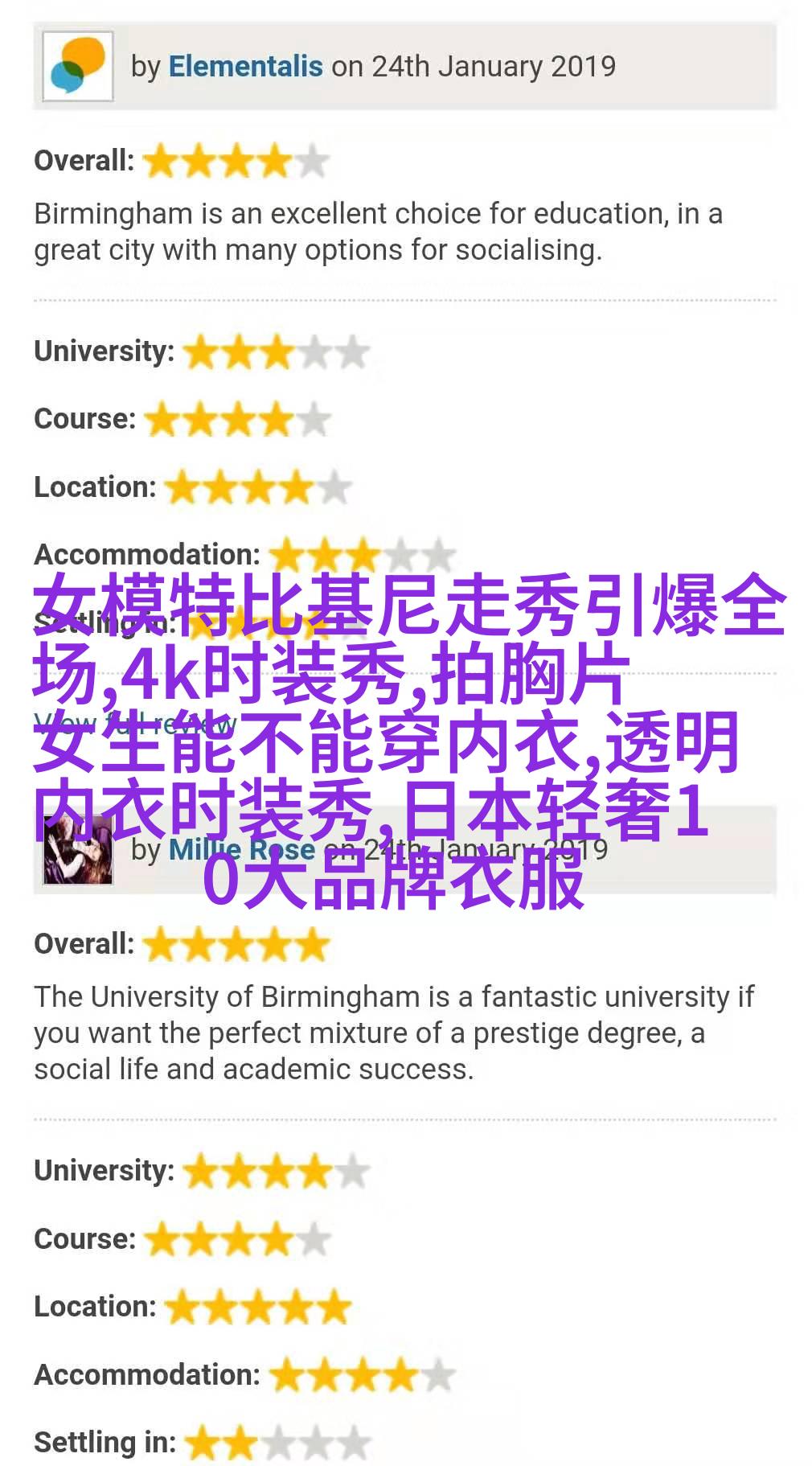
Task: Tap the Elementalis avatar image
Action: pyautogui.click(x=78, y=66)
